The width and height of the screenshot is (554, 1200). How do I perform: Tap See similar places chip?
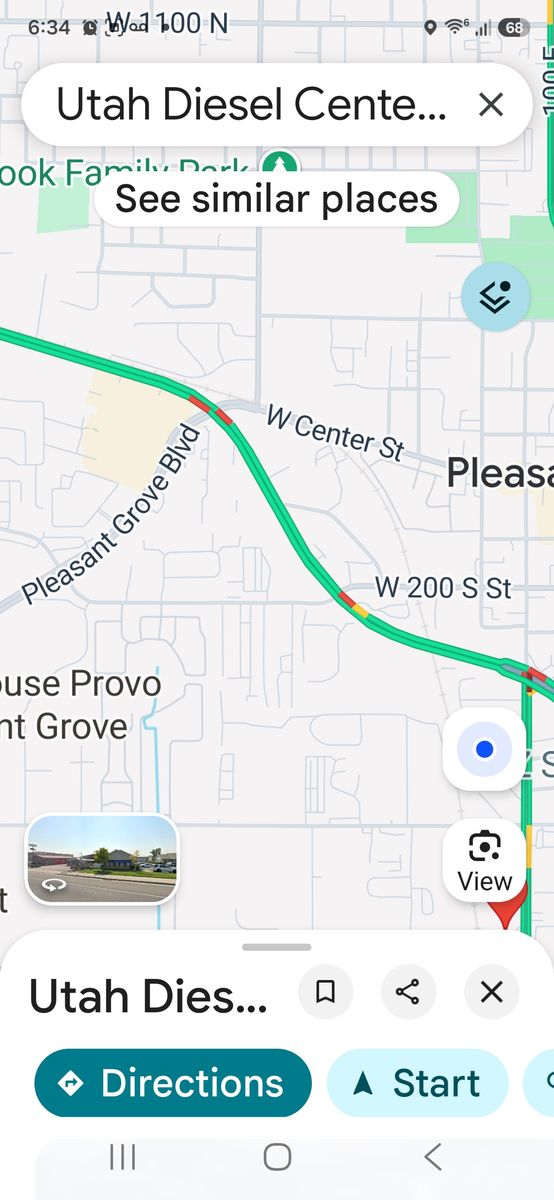(276, 199)
